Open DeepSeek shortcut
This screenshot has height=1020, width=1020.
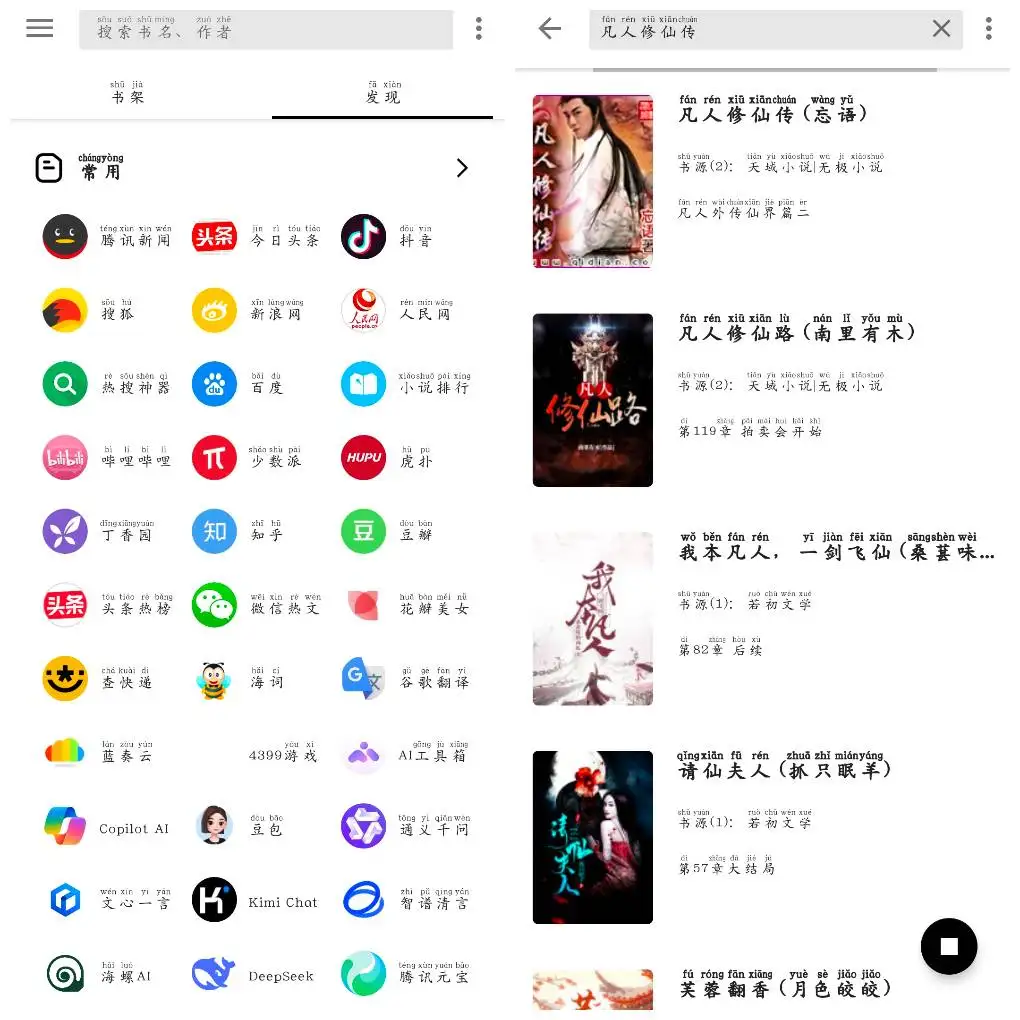click(x=254, y=975)
